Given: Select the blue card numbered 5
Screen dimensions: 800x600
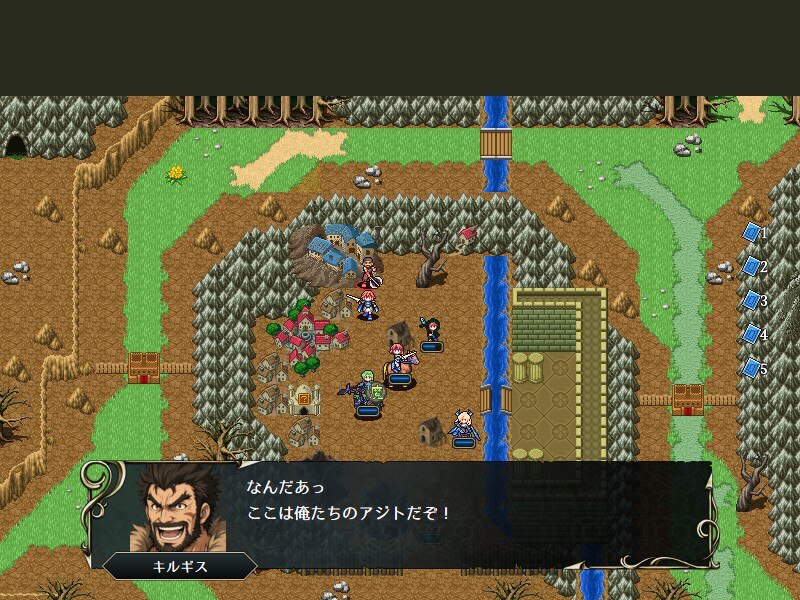Looking at the screenshot, I should tap(752, 369).
